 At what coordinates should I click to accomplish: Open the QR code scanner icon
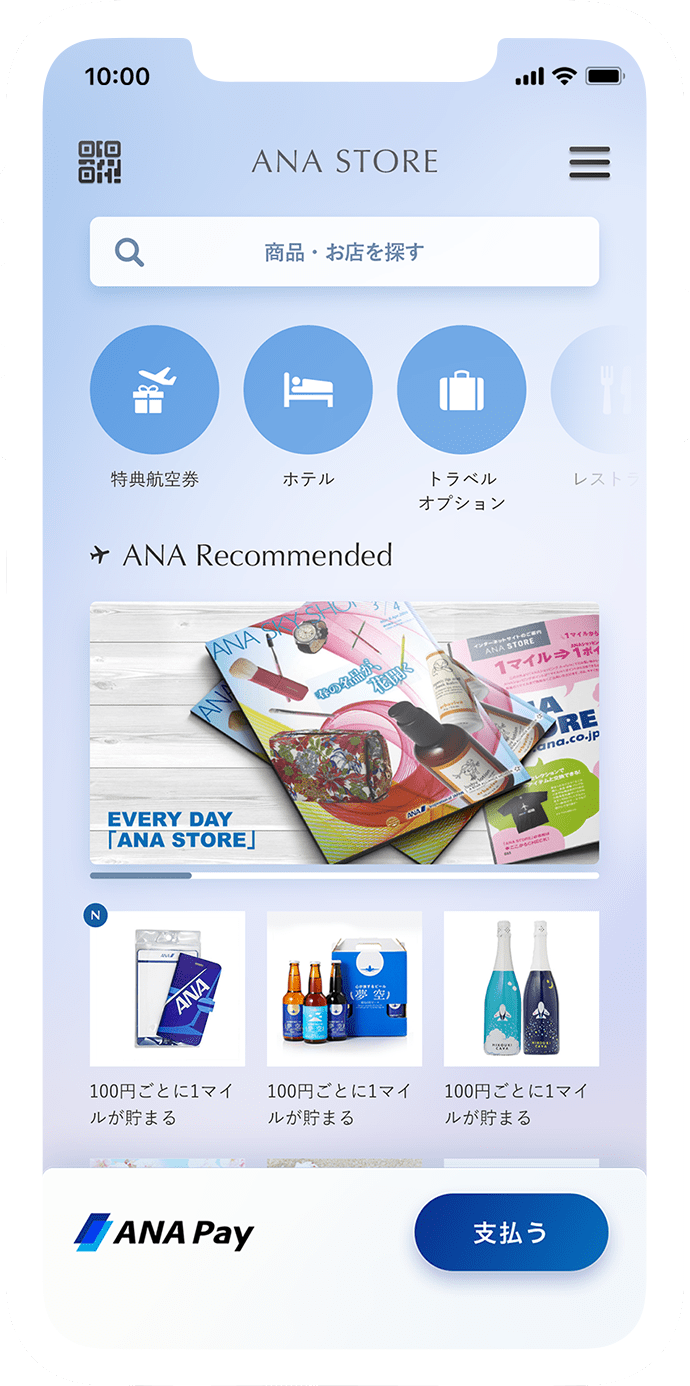[x=99, y=162]
